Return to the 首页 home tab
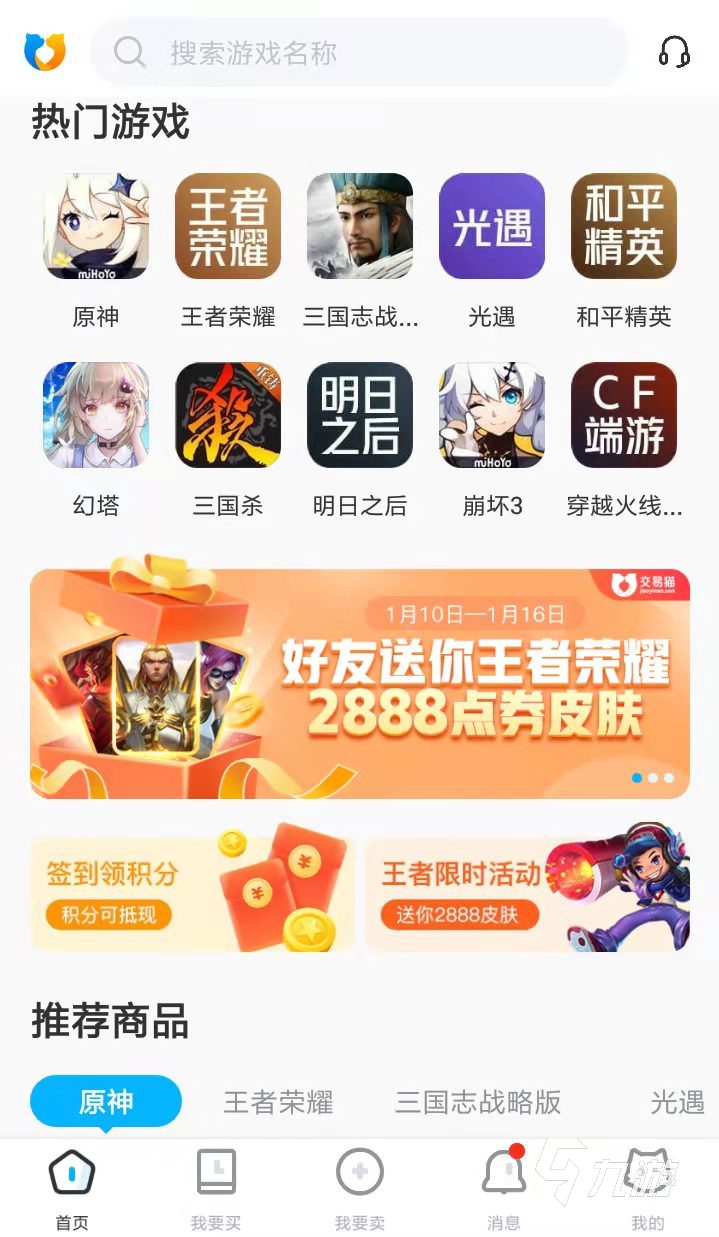Image resolution: width=719 pixels, height=1237 pixels. [72, 1188]
